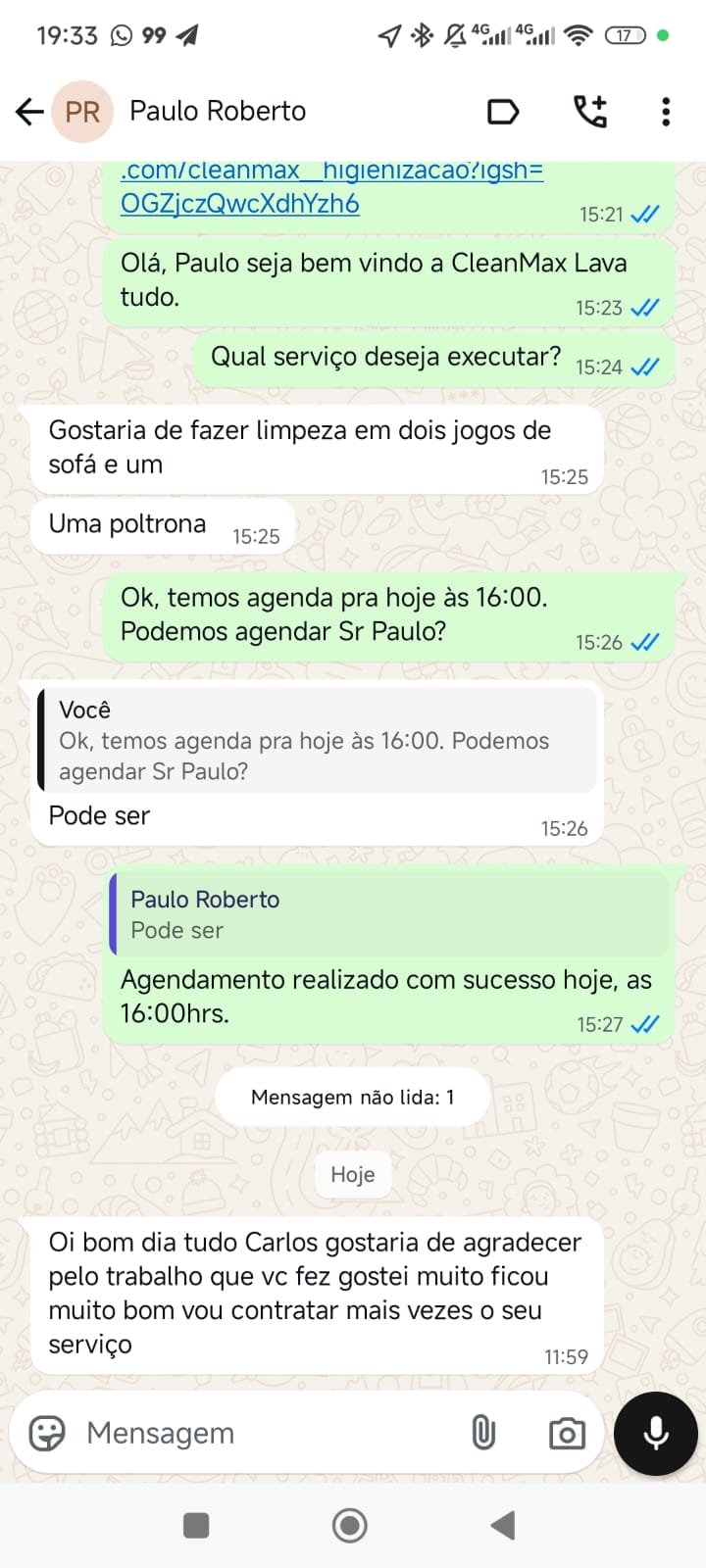706x1568 pixels.
Task: Open the three-dot overflow menu
Action: pyautogui.click(x=666, y=112)
